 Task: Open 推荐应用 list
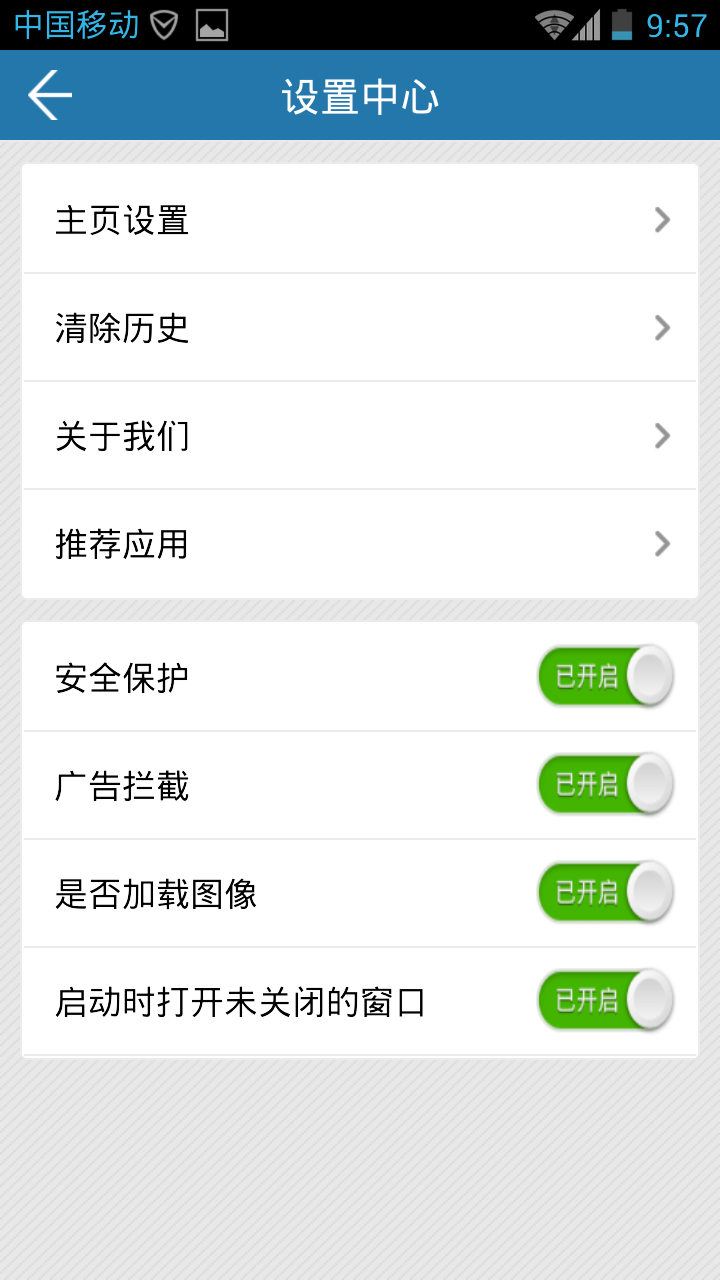(x=360, y=543)
